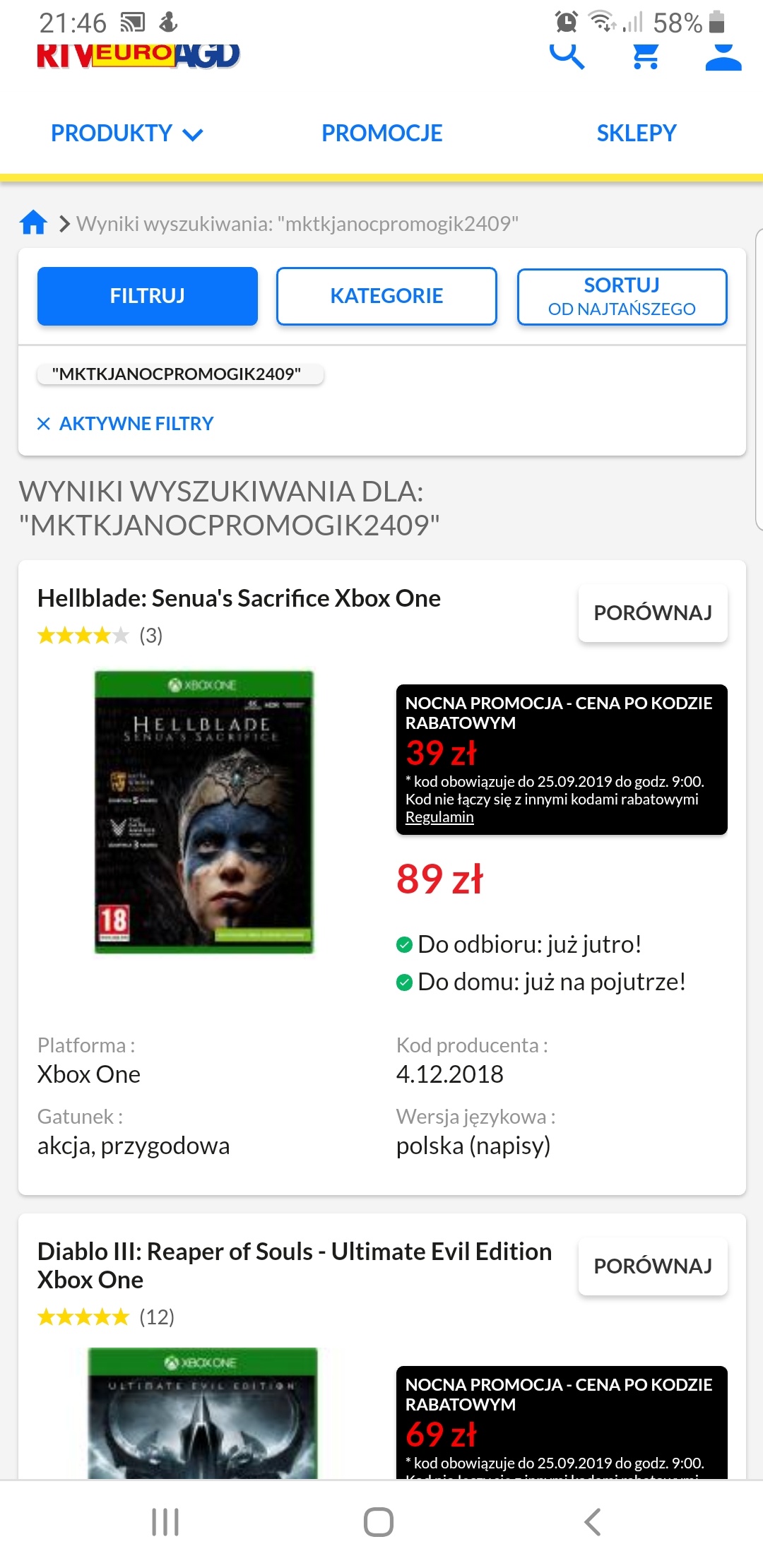Change sorting with SORTUJ button
The image size is (763, 1568).
622,297
